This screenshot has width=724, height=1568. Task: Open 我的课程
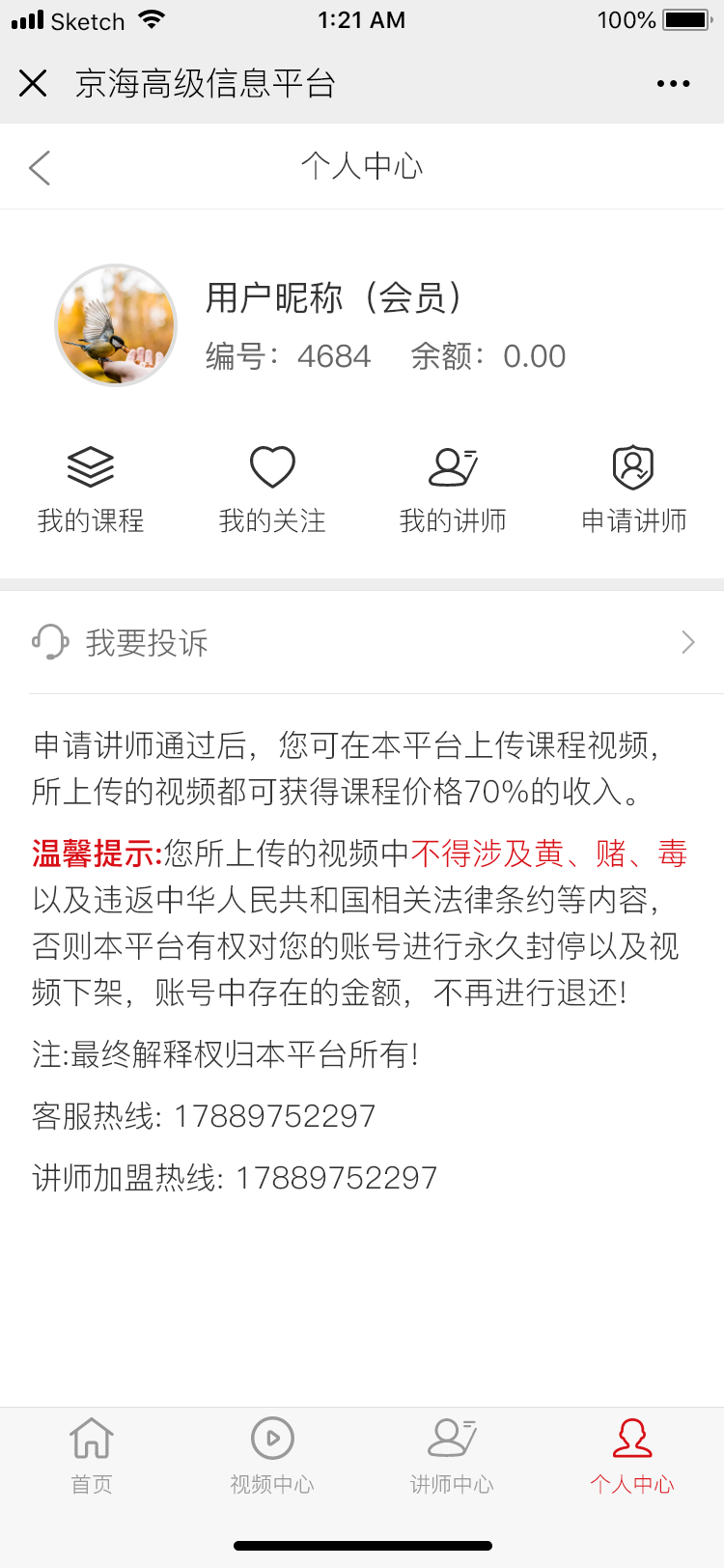coord(91,490)
